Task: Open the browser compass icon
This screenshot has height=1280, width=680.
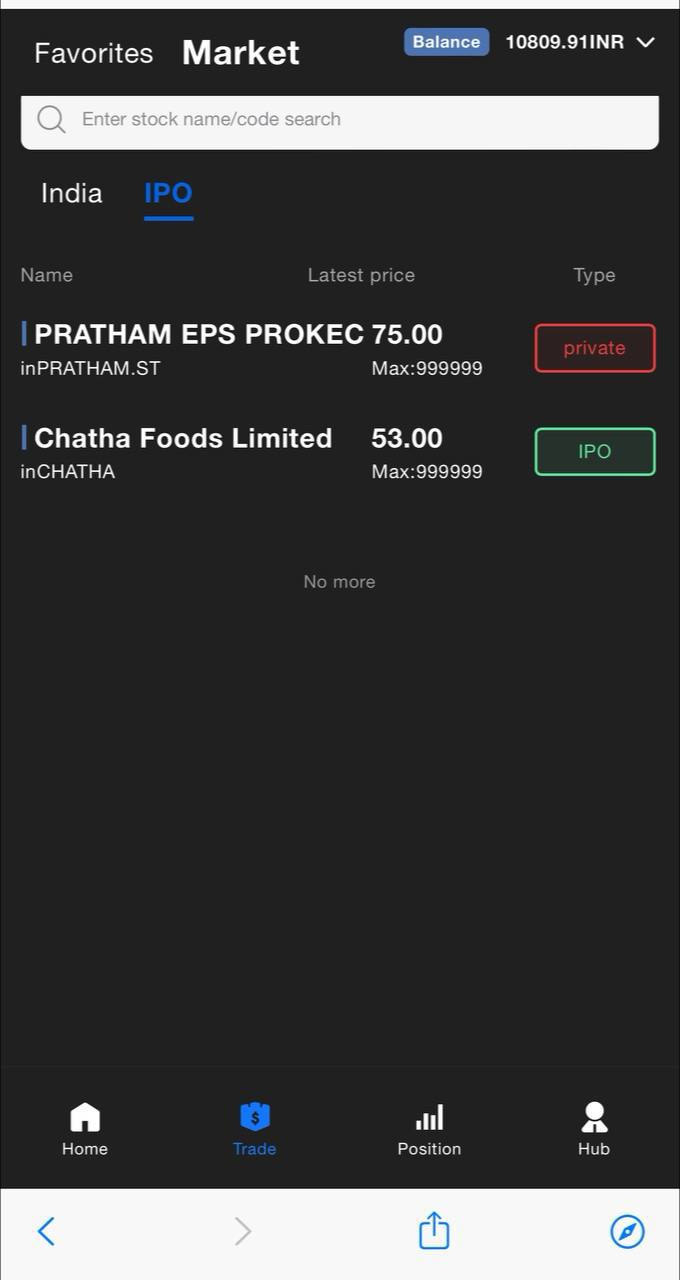Action: (627, 1231)
